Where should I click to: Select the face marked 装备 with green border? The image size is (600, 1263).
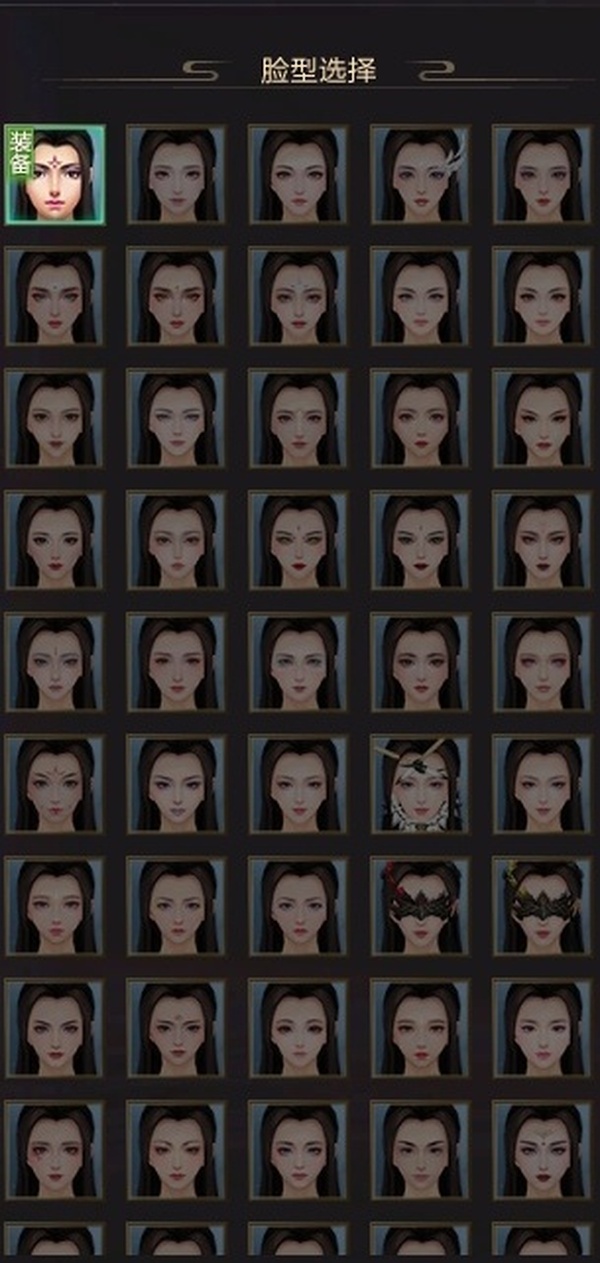(55, 174)
